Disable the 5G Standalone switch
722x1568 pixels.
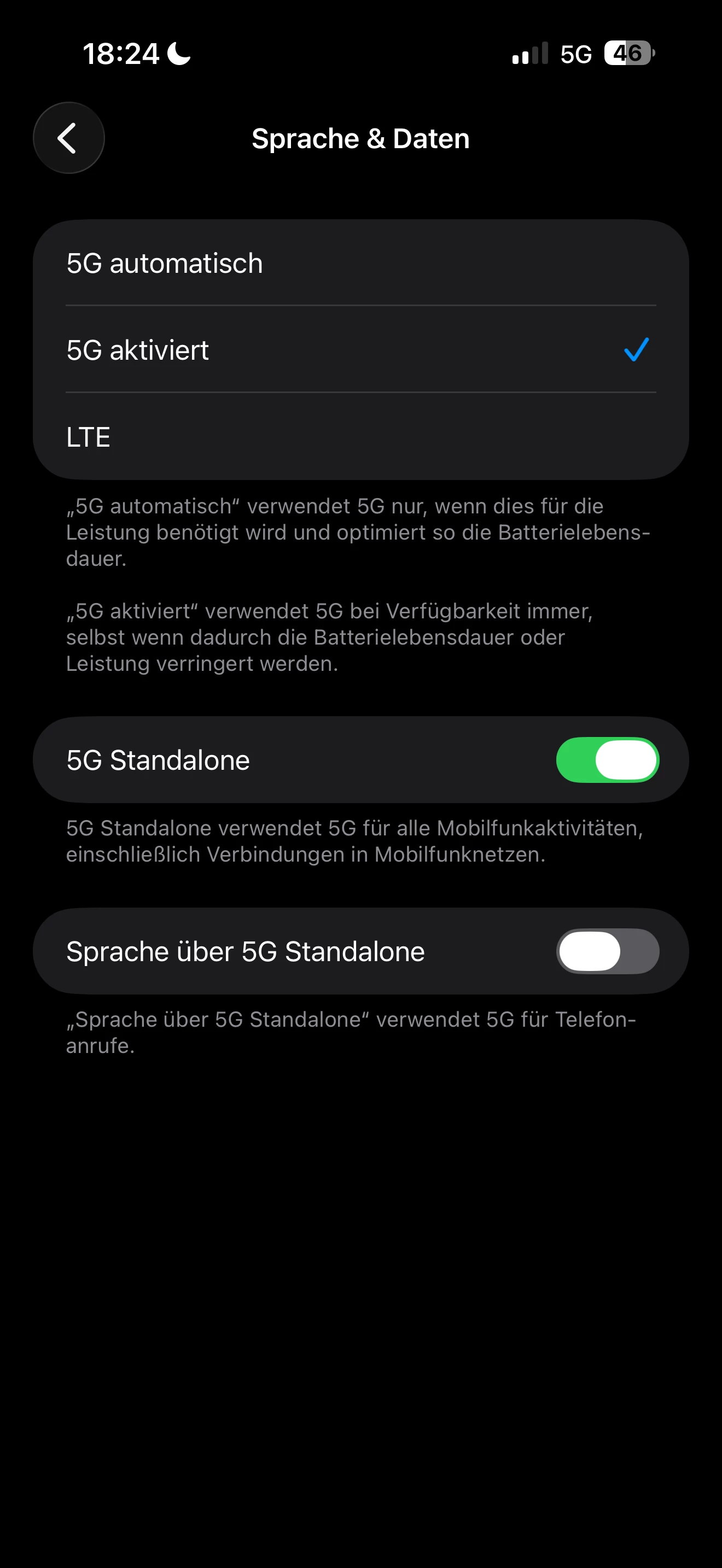[607, 759]
